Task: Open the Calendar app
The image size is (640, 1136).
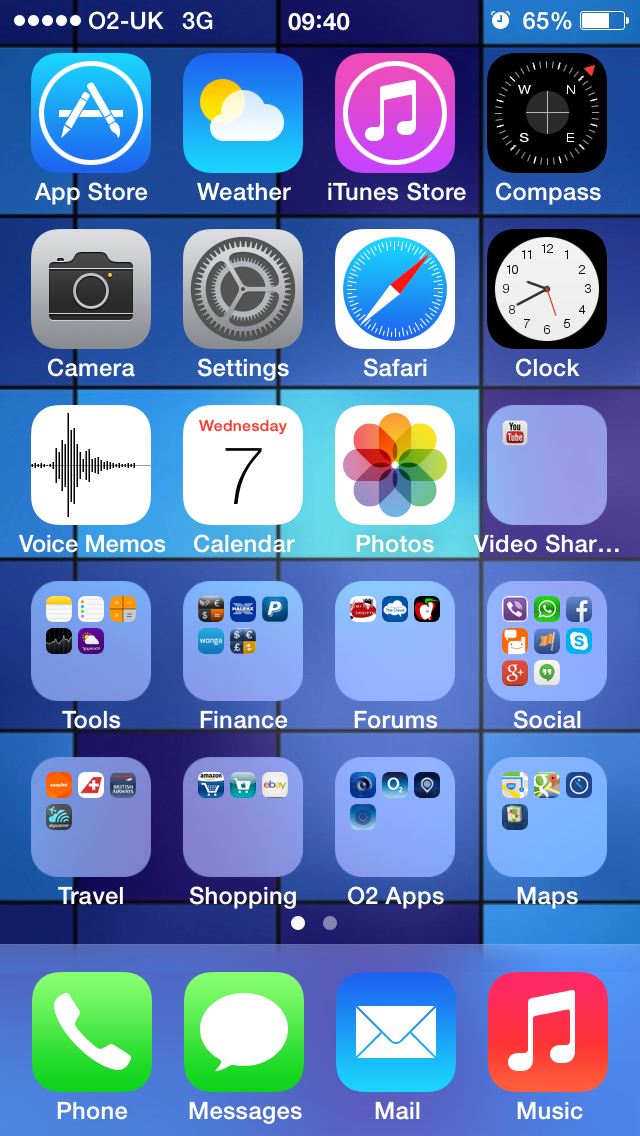Action: click(x=243, y=465)
